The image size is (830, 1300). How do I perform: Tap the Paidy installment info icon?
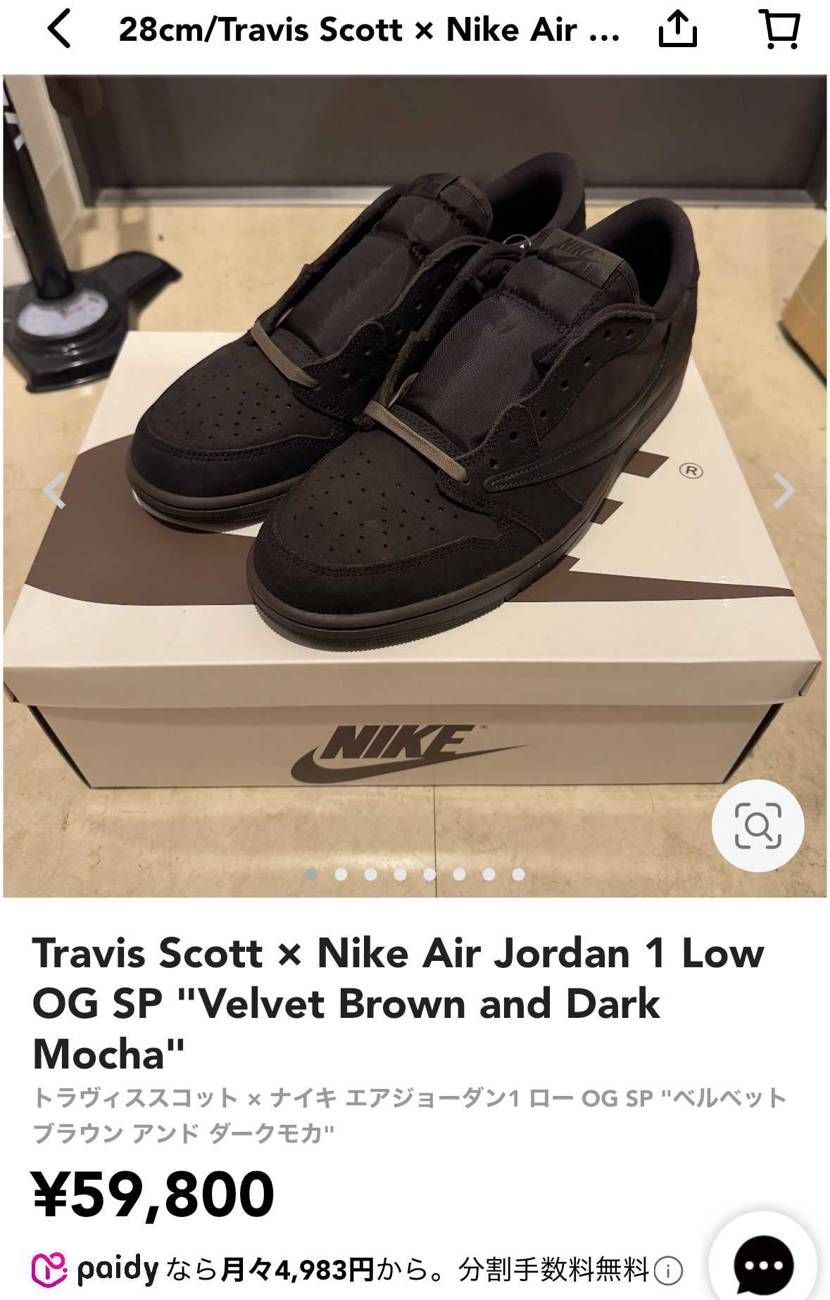point(668,1272)
